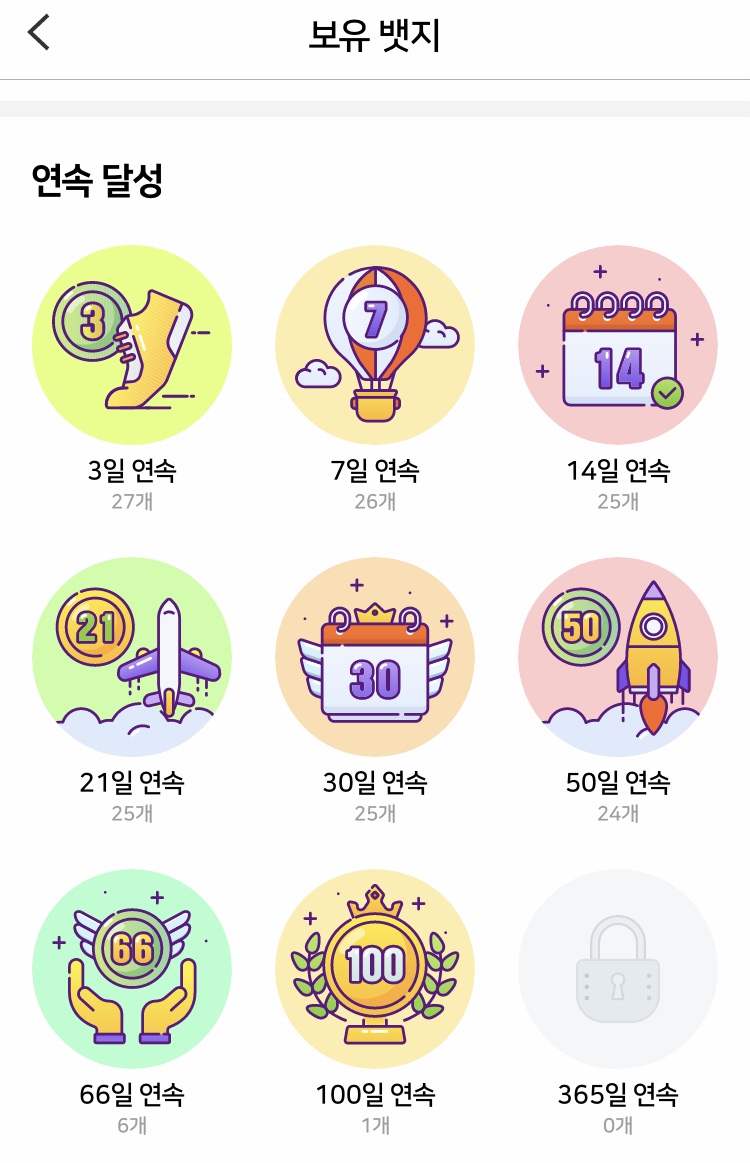The image size is (750, 1163).
Task: View the 100일 연속 trophy badge
Action: click(x=375, y=968)
